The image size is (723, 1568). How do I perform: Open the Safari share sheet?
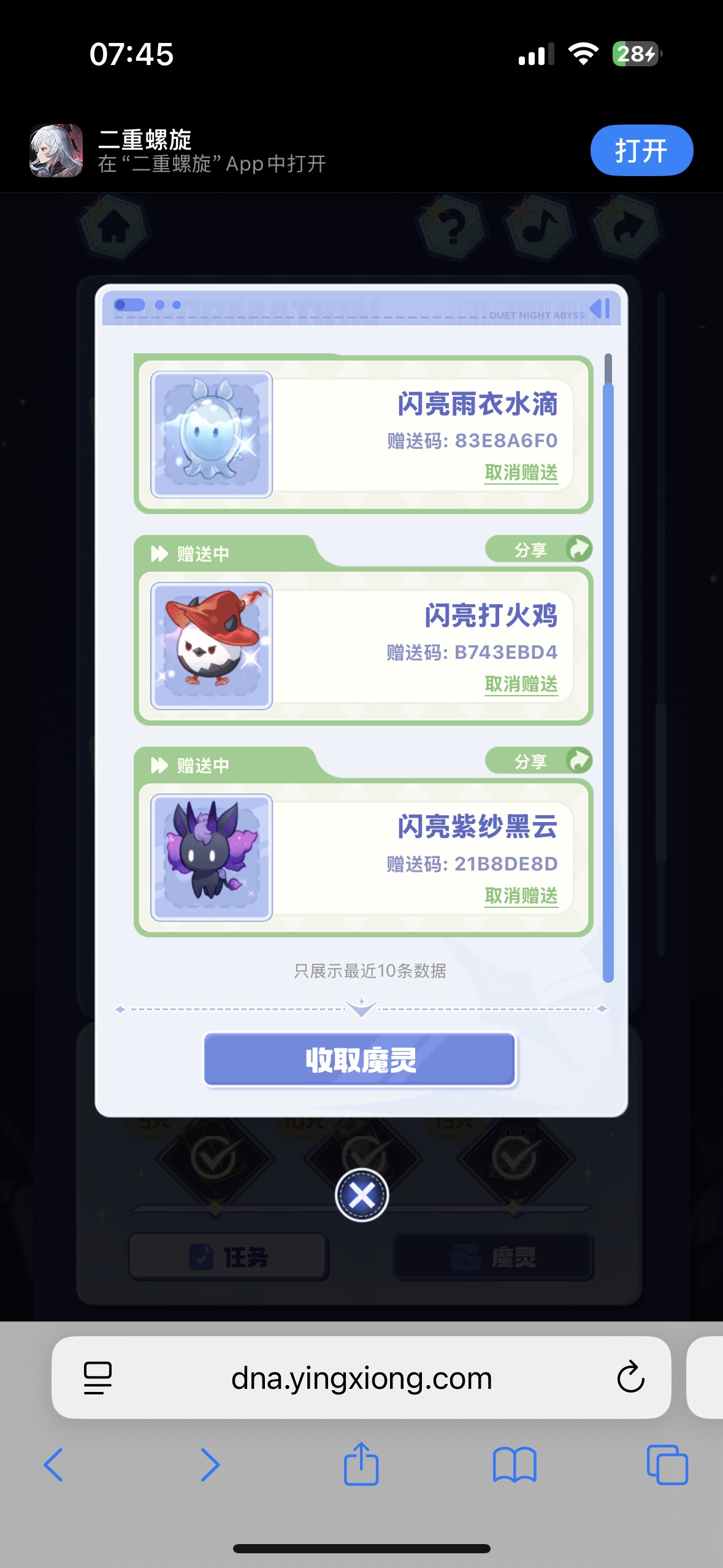[361, 1464]
